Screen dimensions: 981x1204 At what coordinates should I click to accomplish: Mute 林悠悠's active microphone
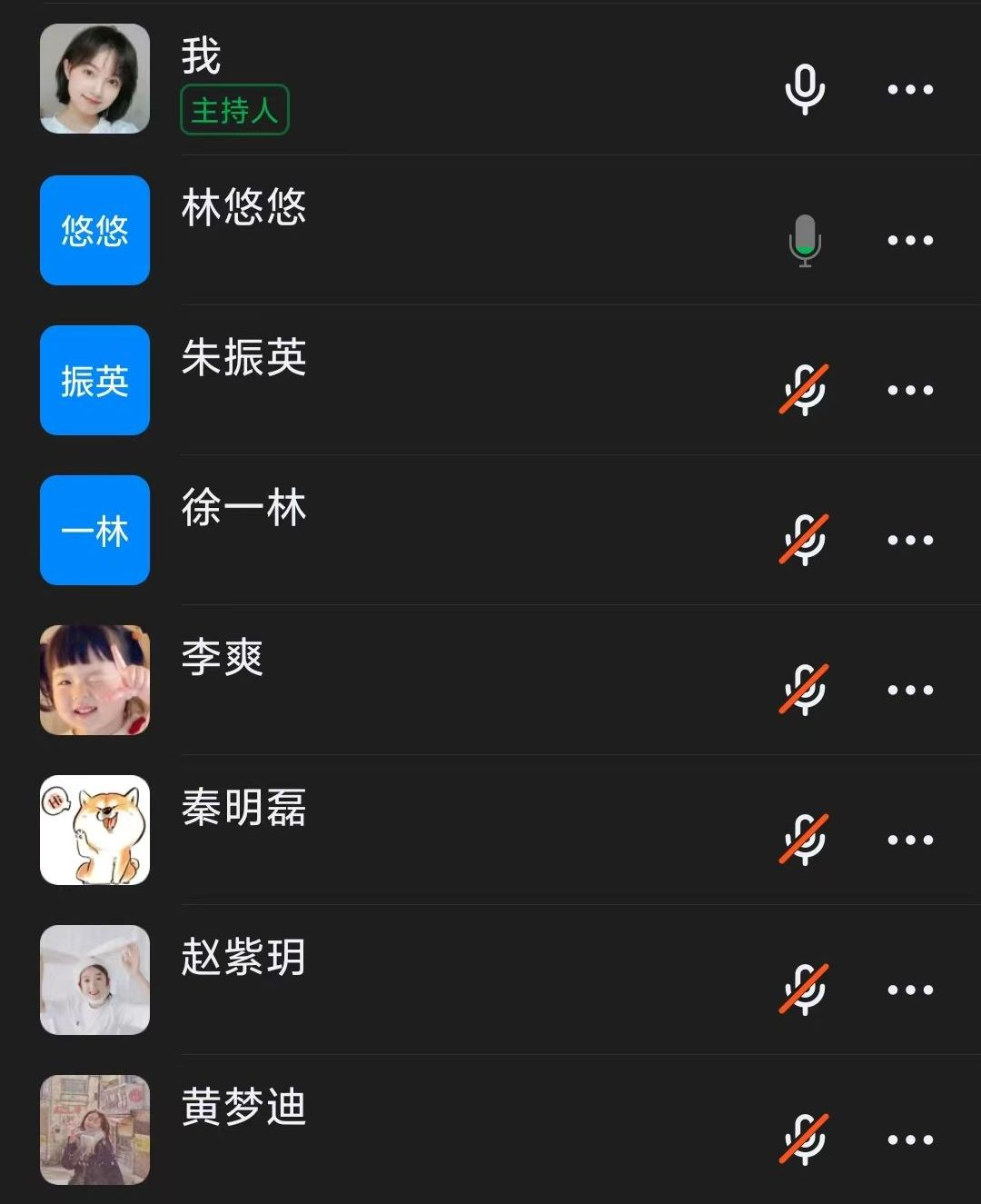point(805,240)
